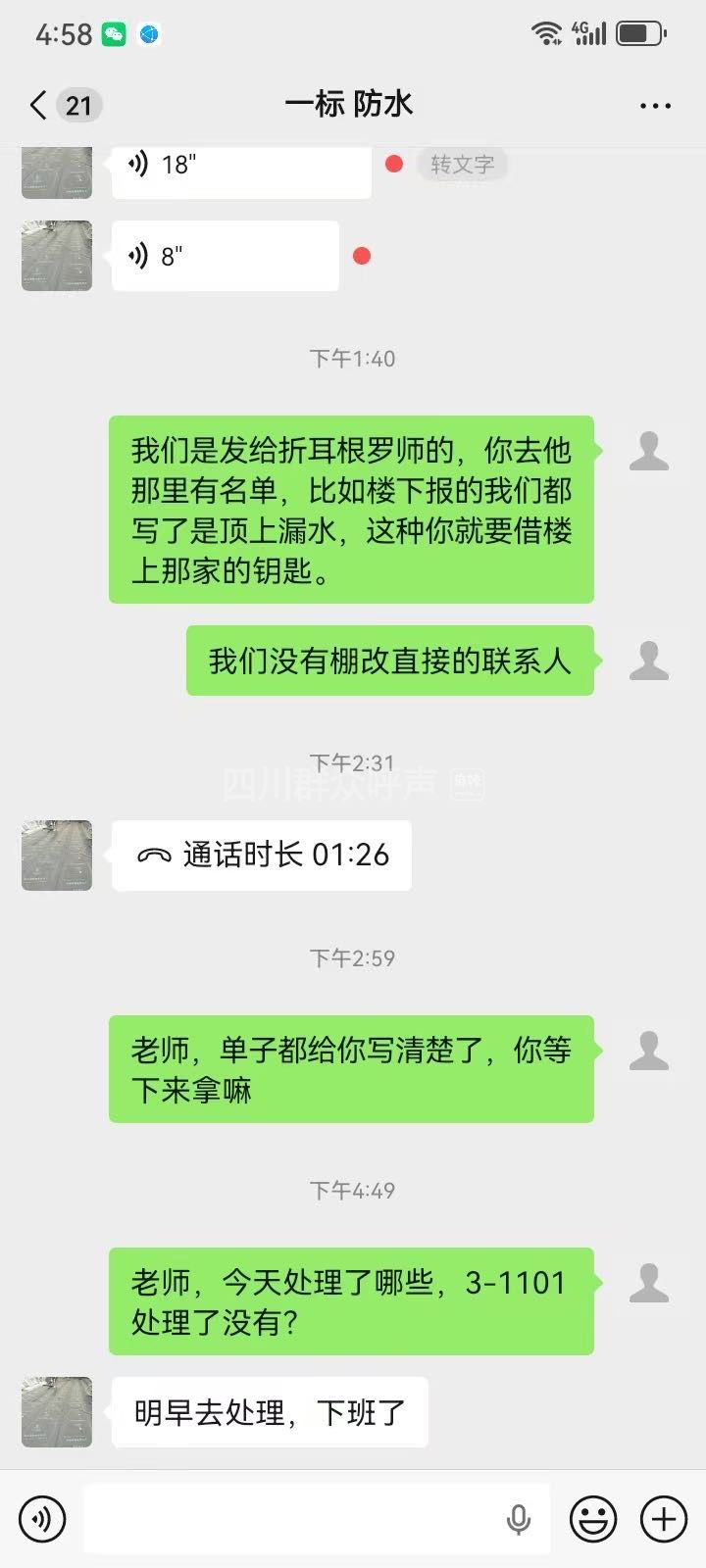Go back to the chat list
Screen dimensions: 706x1568
[x=39, y=105]
